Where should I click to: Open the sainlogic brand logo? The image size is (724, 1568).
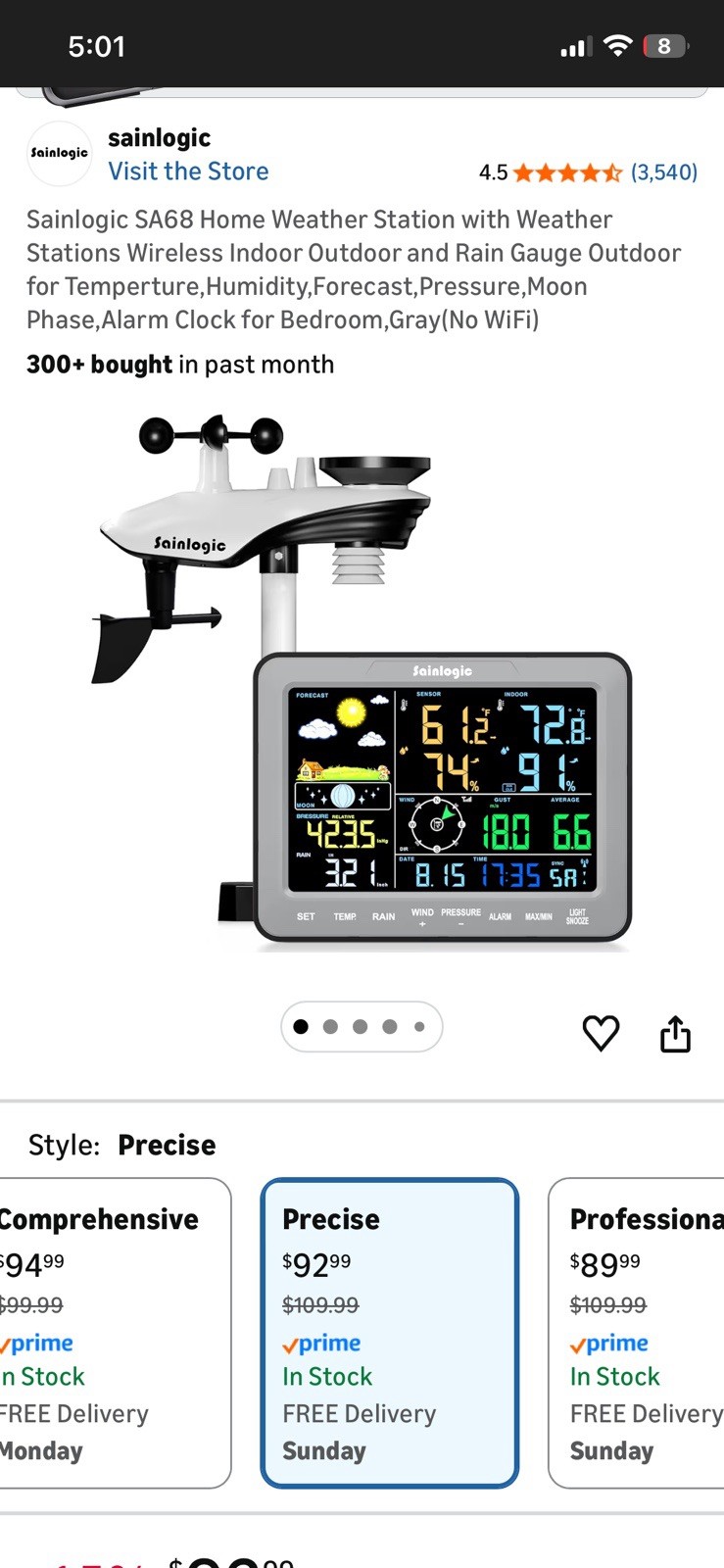[x=59, y=153]
